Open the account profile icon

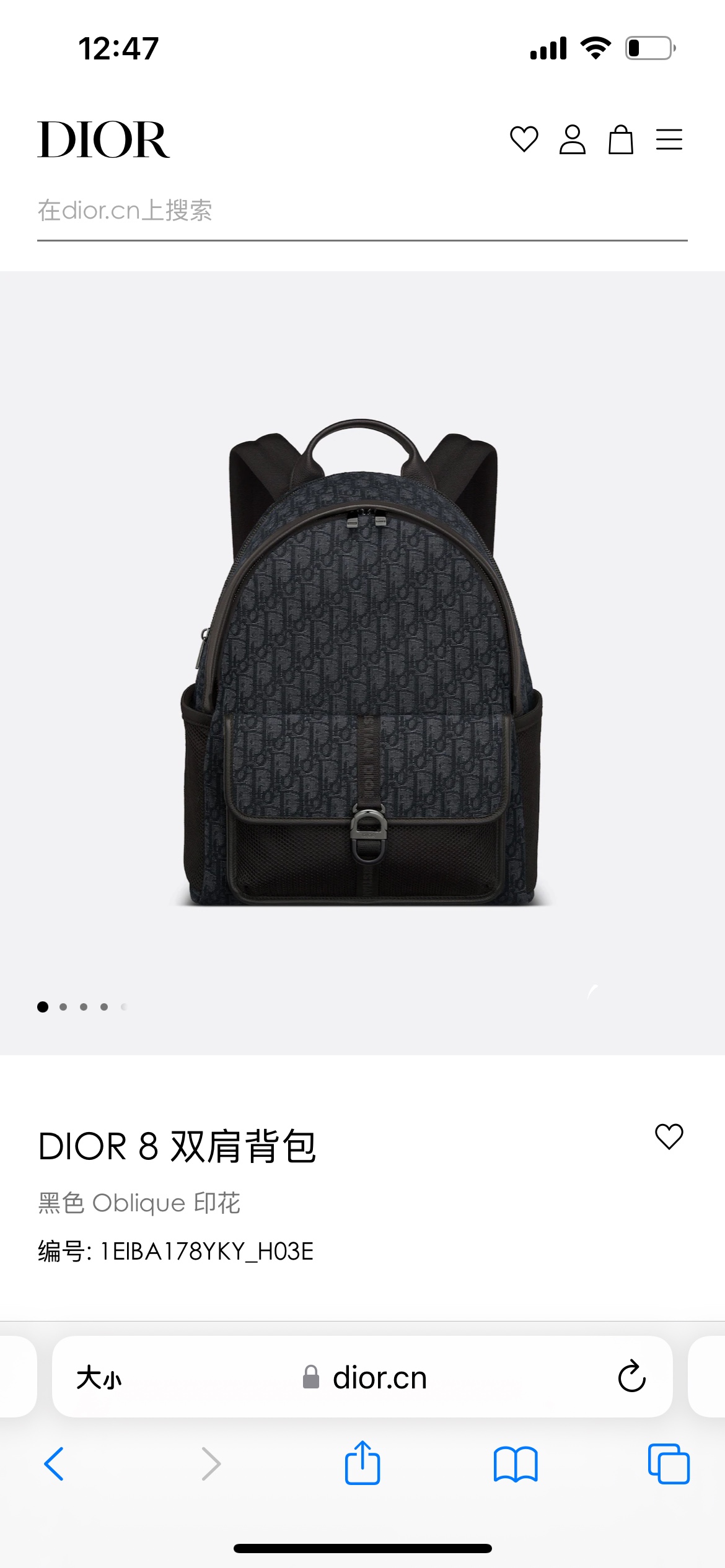point(572,139)
